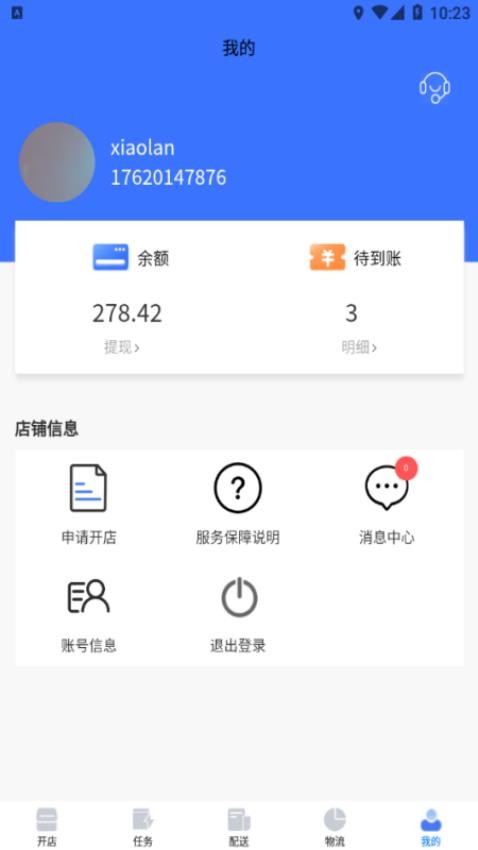Image resolution: width=478 pixels, height=850 pixels.
Task: Switch to the 物流 tab
Action: point(335,827)
